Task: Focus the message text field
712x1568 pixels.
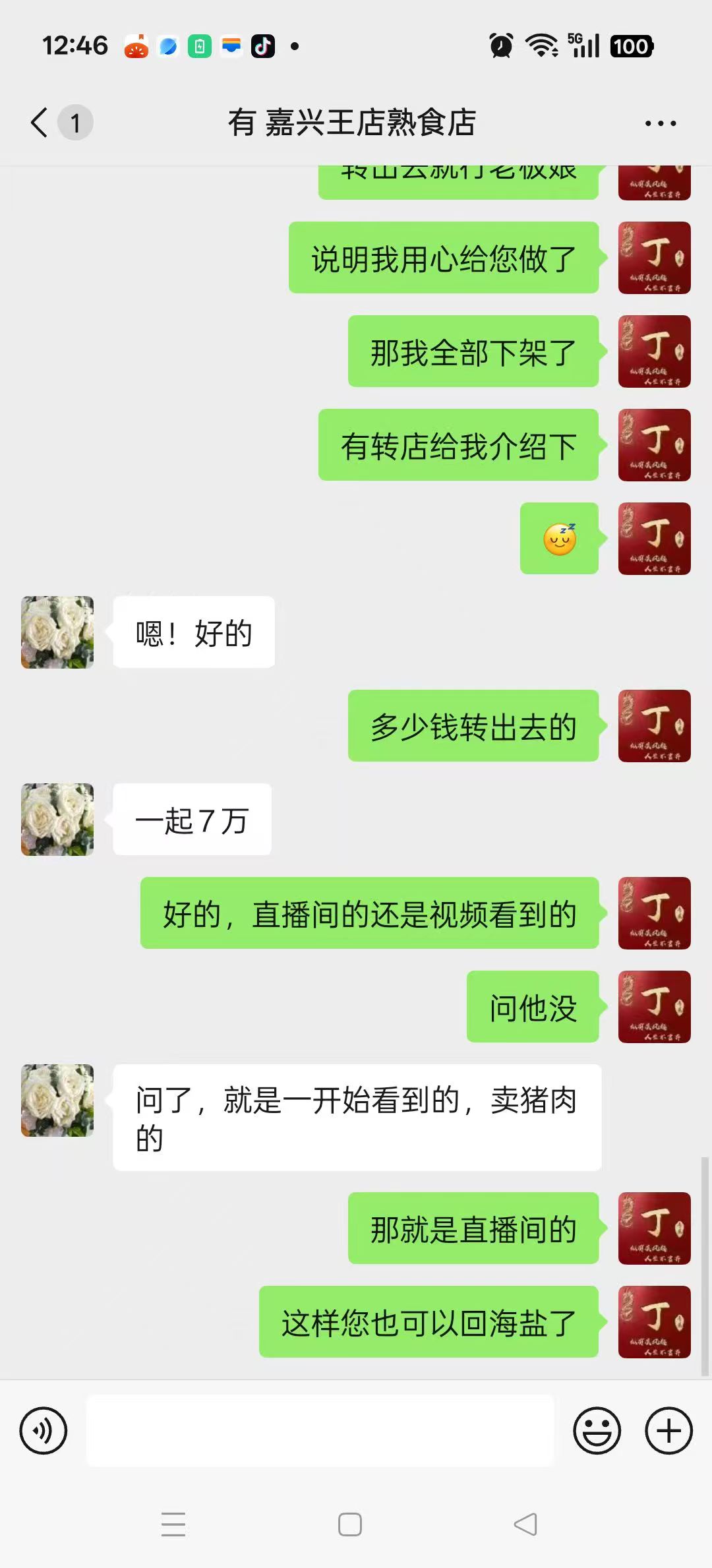Action: click(x=320, y=1431)
